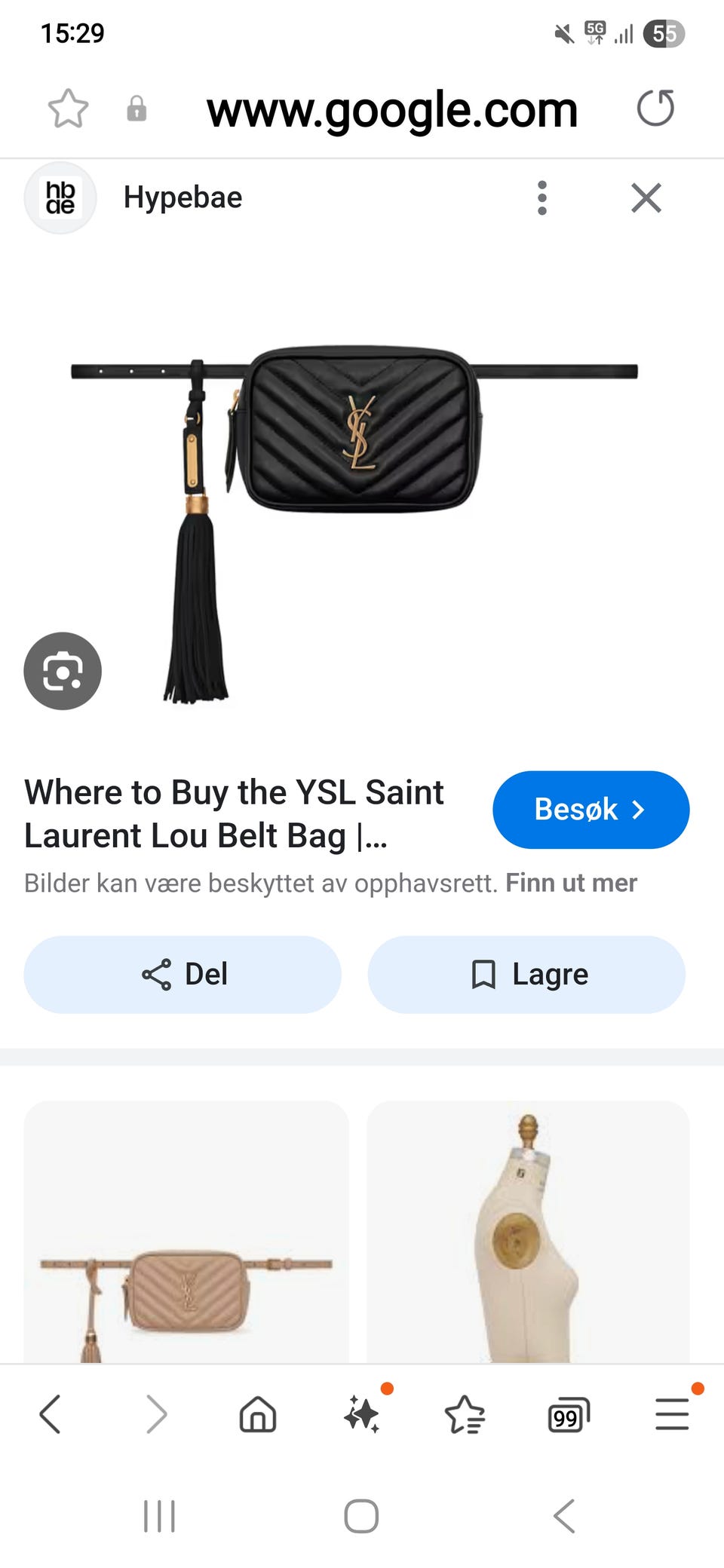View the 99 open tabs
Image resolution: width=724 pixels, height=1568 pixels.
568,1416
